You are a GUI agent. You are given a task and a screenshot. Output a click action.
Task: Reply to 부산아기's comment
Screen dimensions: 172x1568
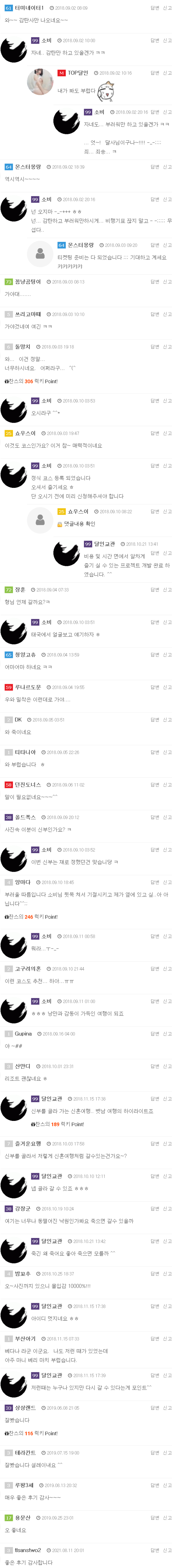pyautogui.click(x=155, y=1338)
